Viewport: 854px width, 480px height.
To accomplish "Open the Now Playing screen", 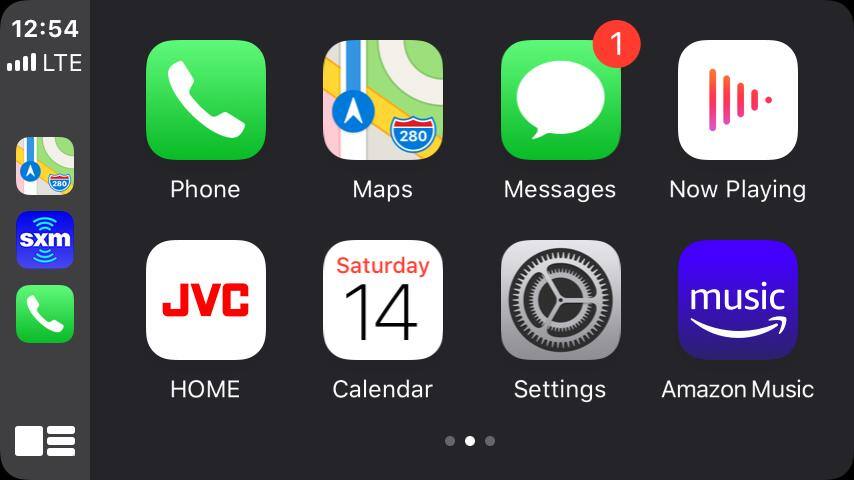I will pyautogui.click(x=737, y=100).
